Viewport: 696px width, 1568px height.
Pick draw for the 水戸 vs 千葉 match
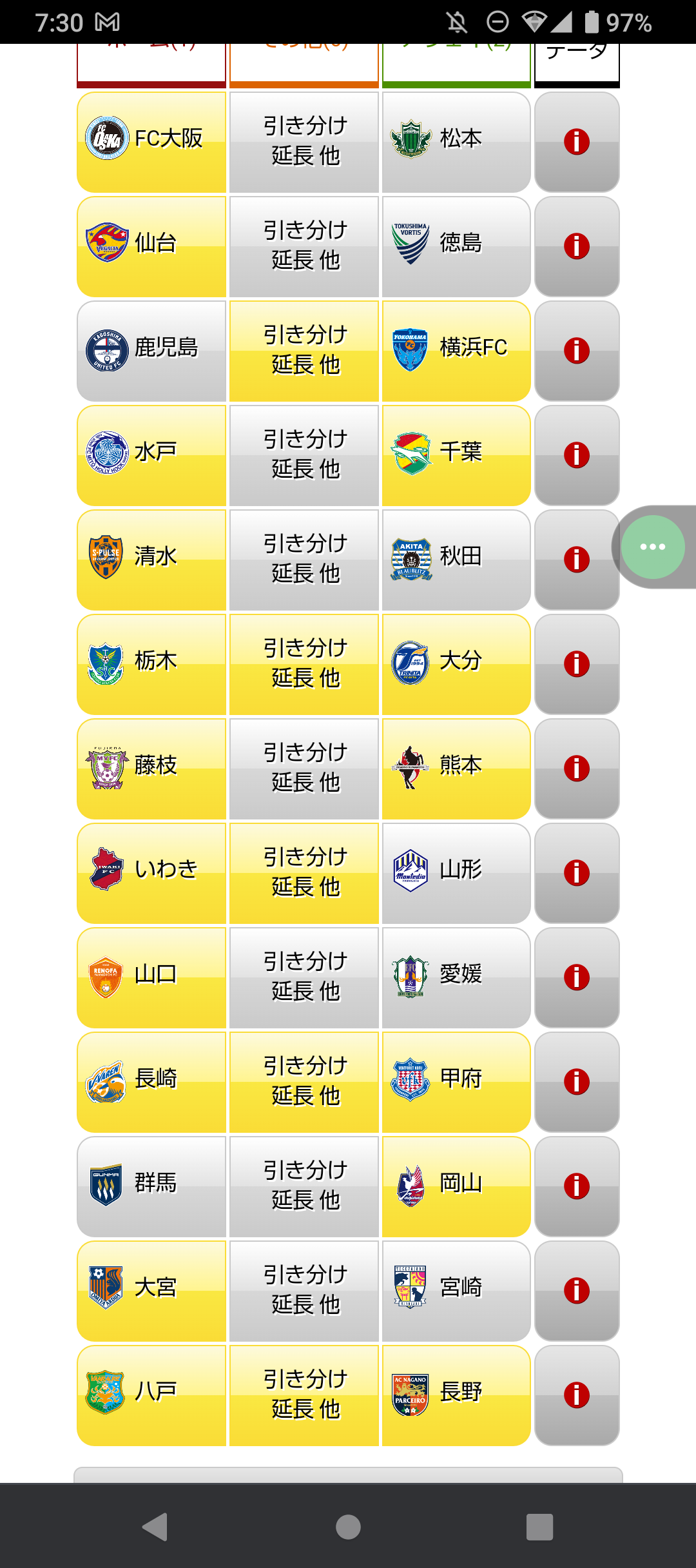tap(304, 455)
